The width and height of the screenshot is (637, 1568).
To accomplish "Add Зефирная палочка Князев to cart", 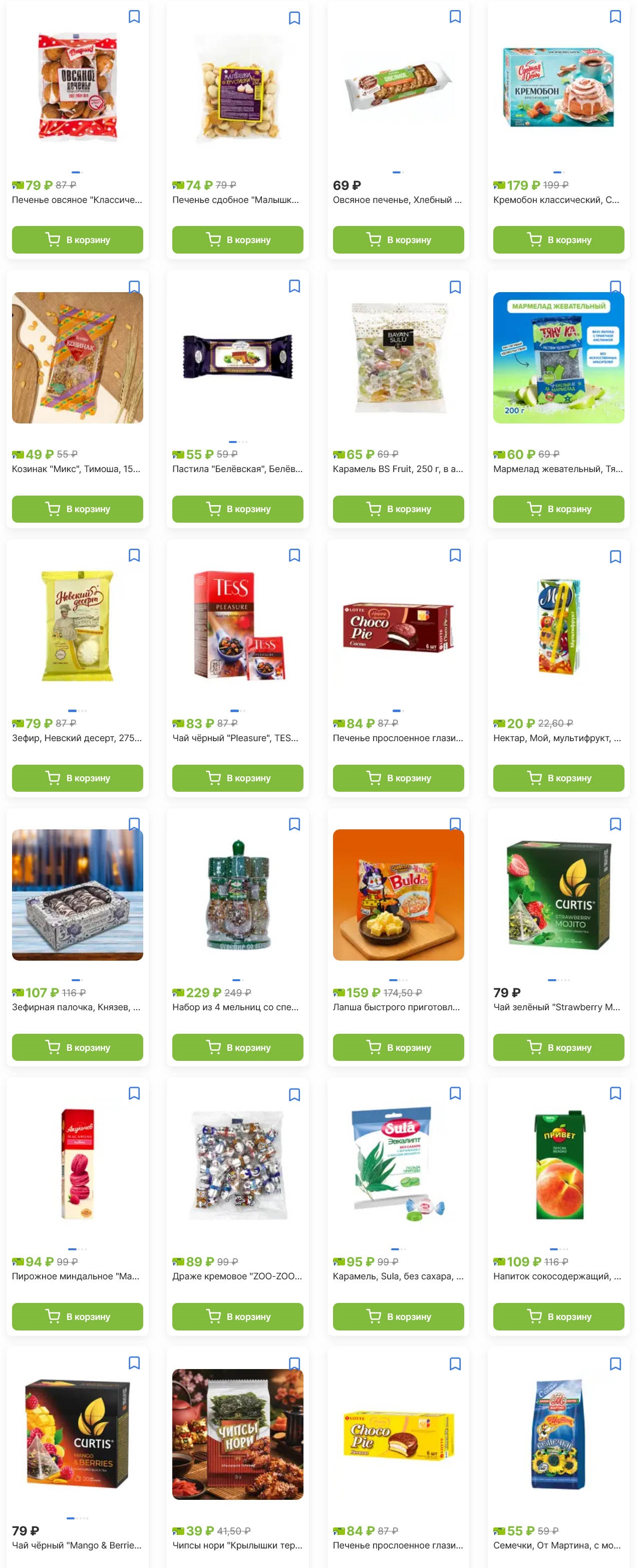I will [77, 1047].
